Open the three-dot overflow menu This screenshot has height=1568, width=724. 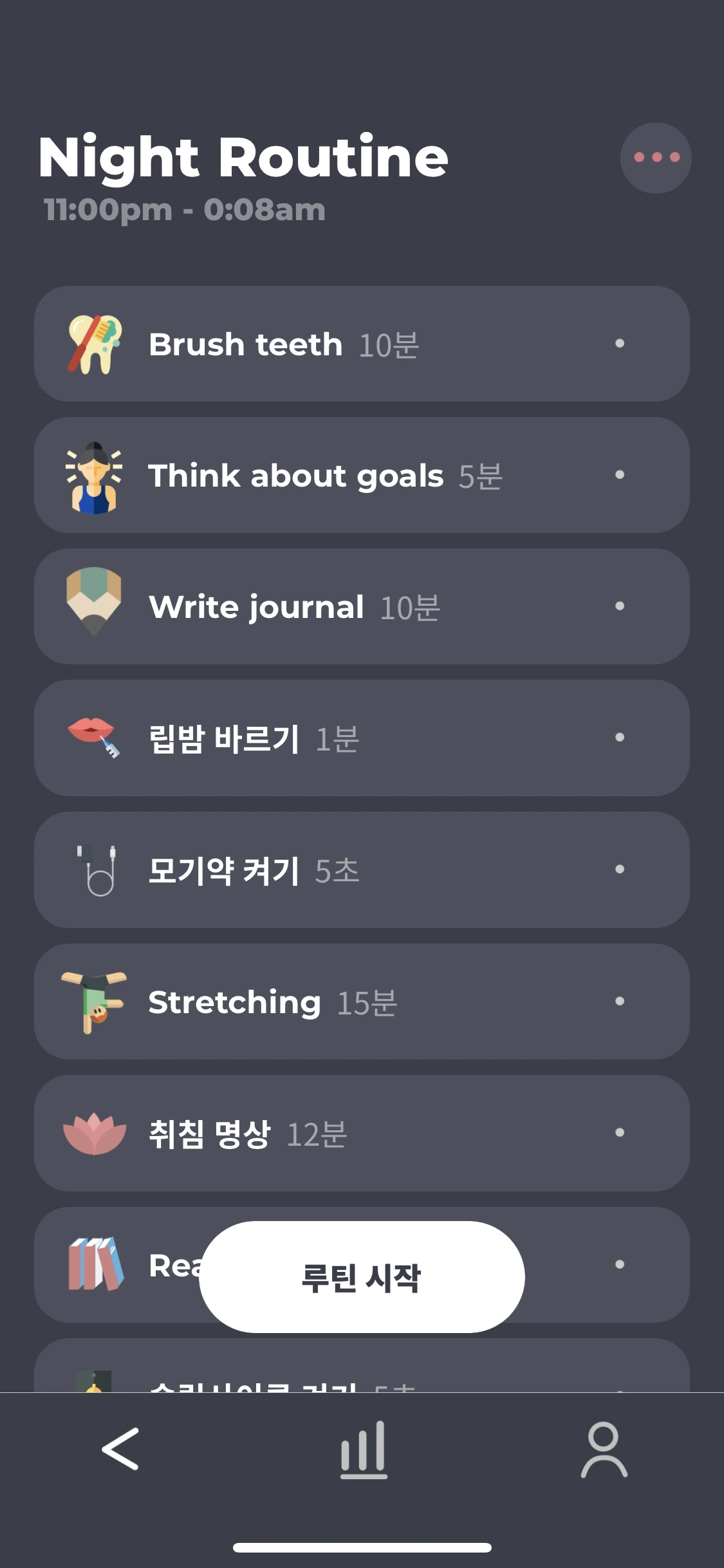pyautogui.click(x=656, y=158)
